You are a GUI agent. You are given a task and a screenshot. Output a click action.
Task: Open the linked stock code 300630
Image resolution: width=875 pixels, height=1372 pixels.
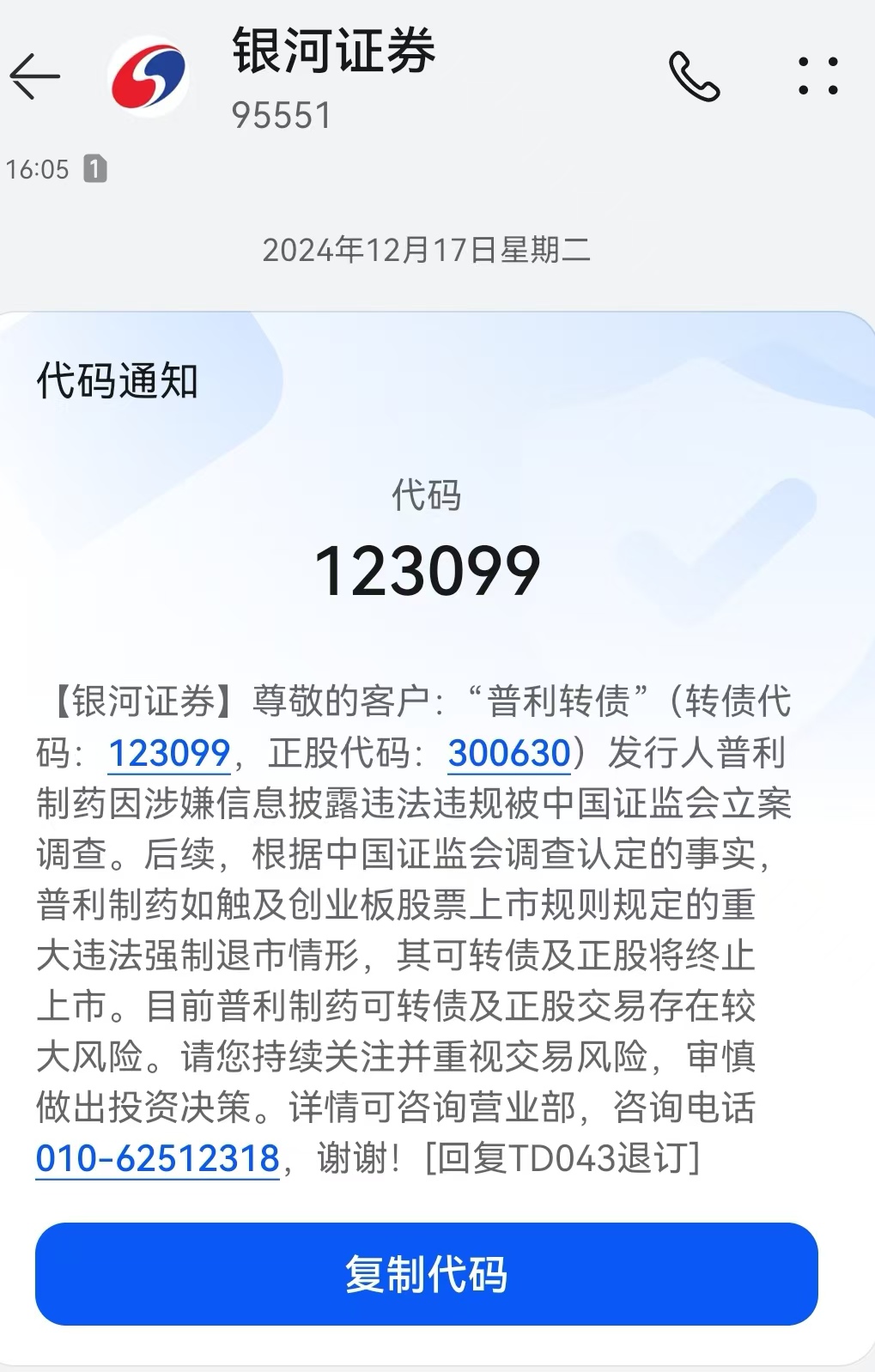(x=509, y=754)
